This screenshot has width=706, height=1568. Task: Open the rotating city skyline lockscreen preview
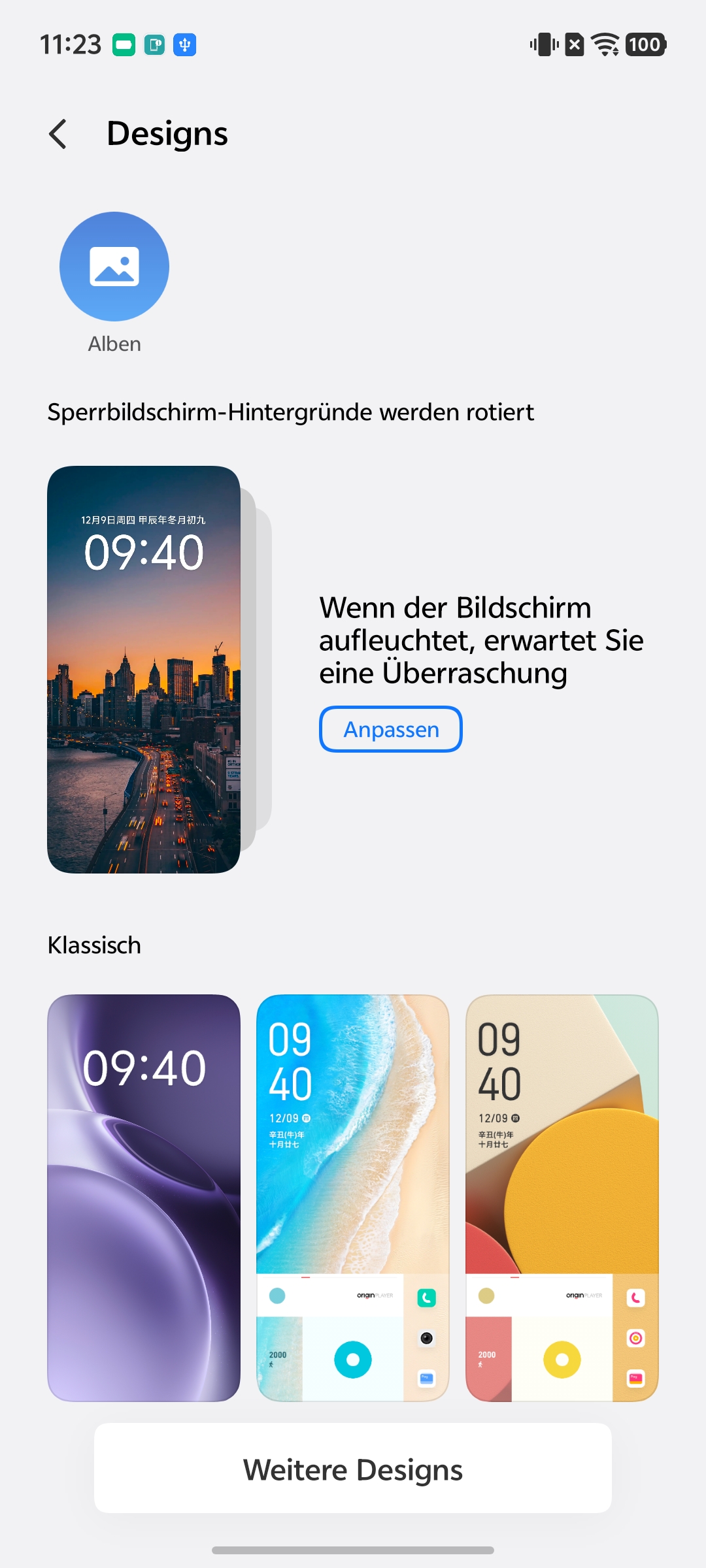point(144,669)
